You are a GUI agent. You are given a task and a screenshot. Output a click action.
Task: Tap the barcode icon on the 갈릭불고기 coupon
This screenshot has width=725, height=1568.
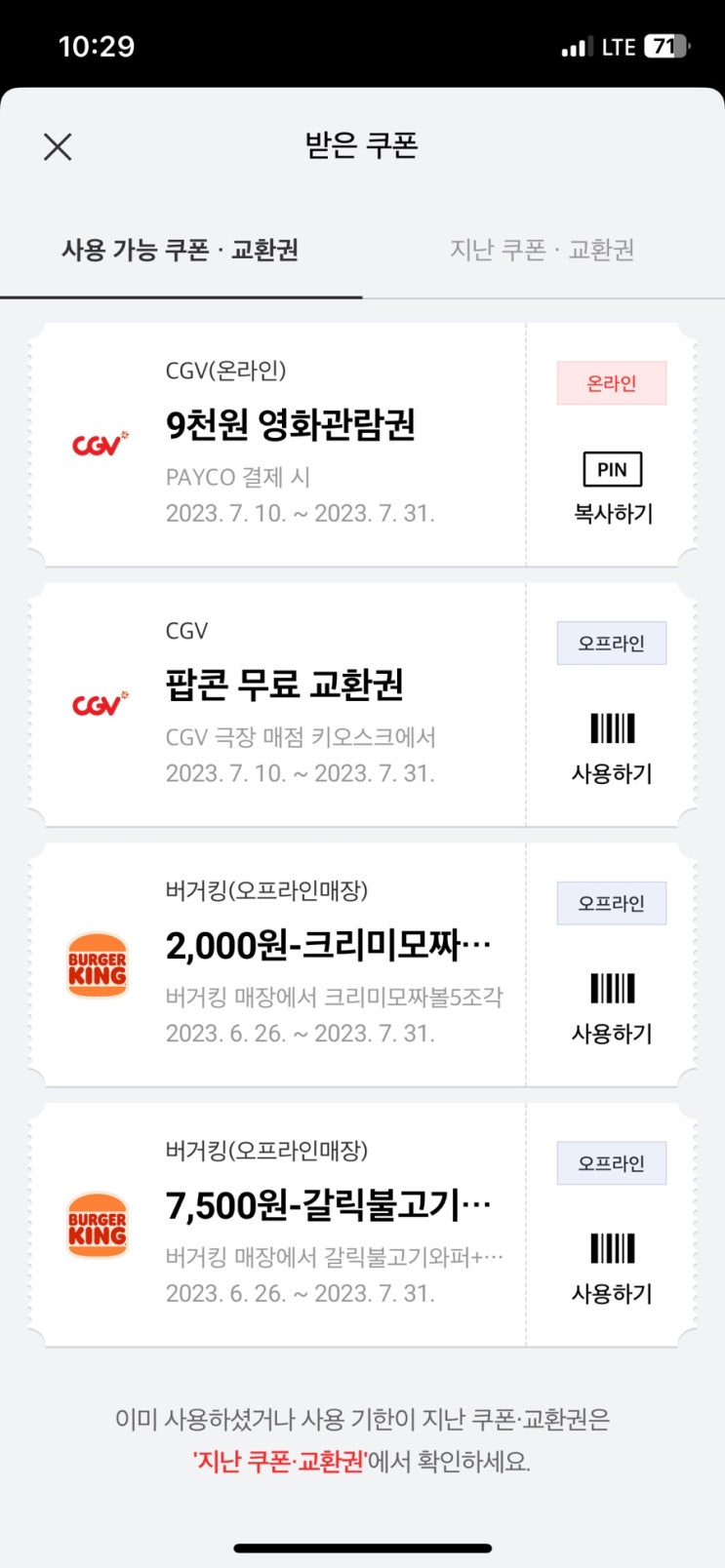pos(612,1249)
